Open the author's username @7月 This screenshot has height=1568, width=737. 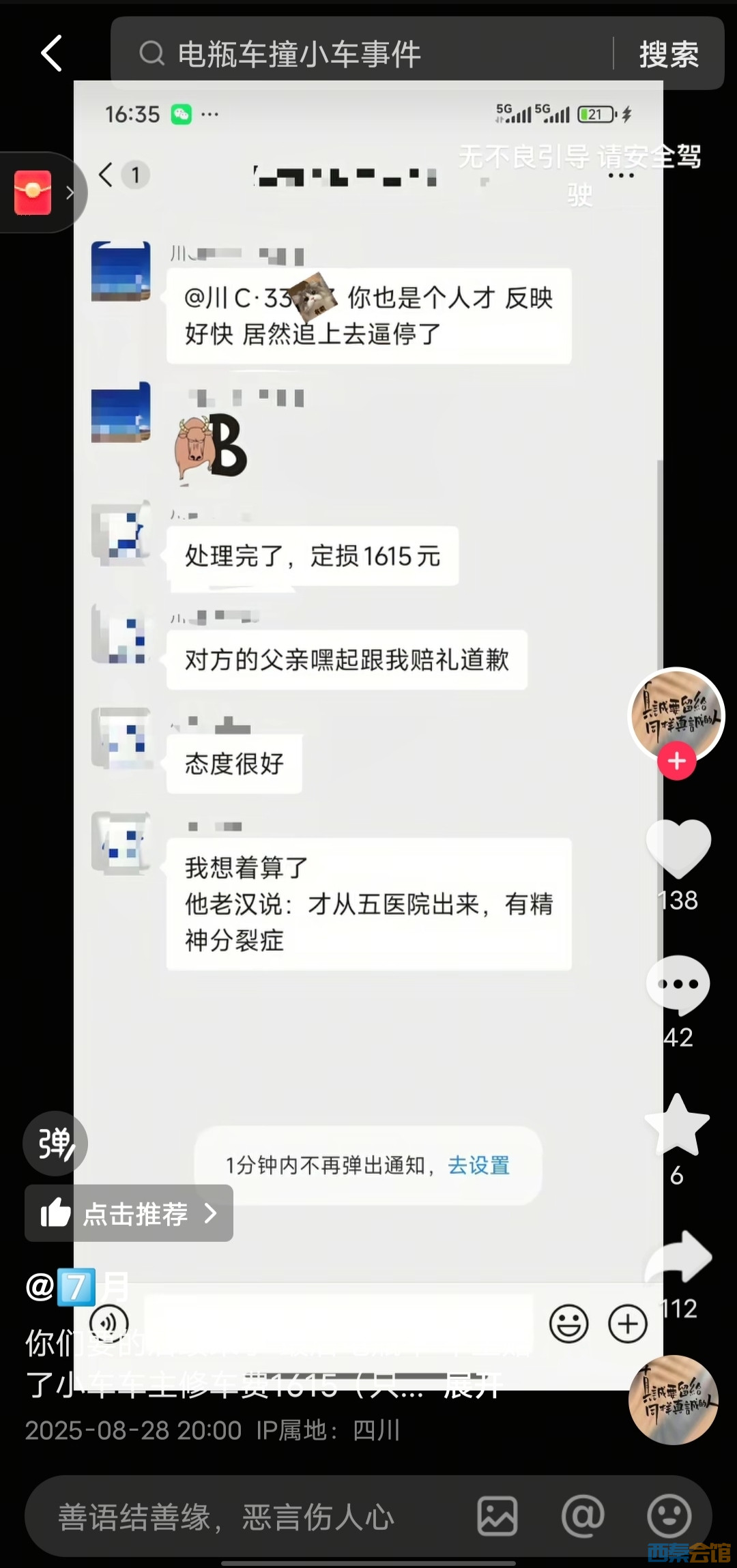tap(76, 1288)
